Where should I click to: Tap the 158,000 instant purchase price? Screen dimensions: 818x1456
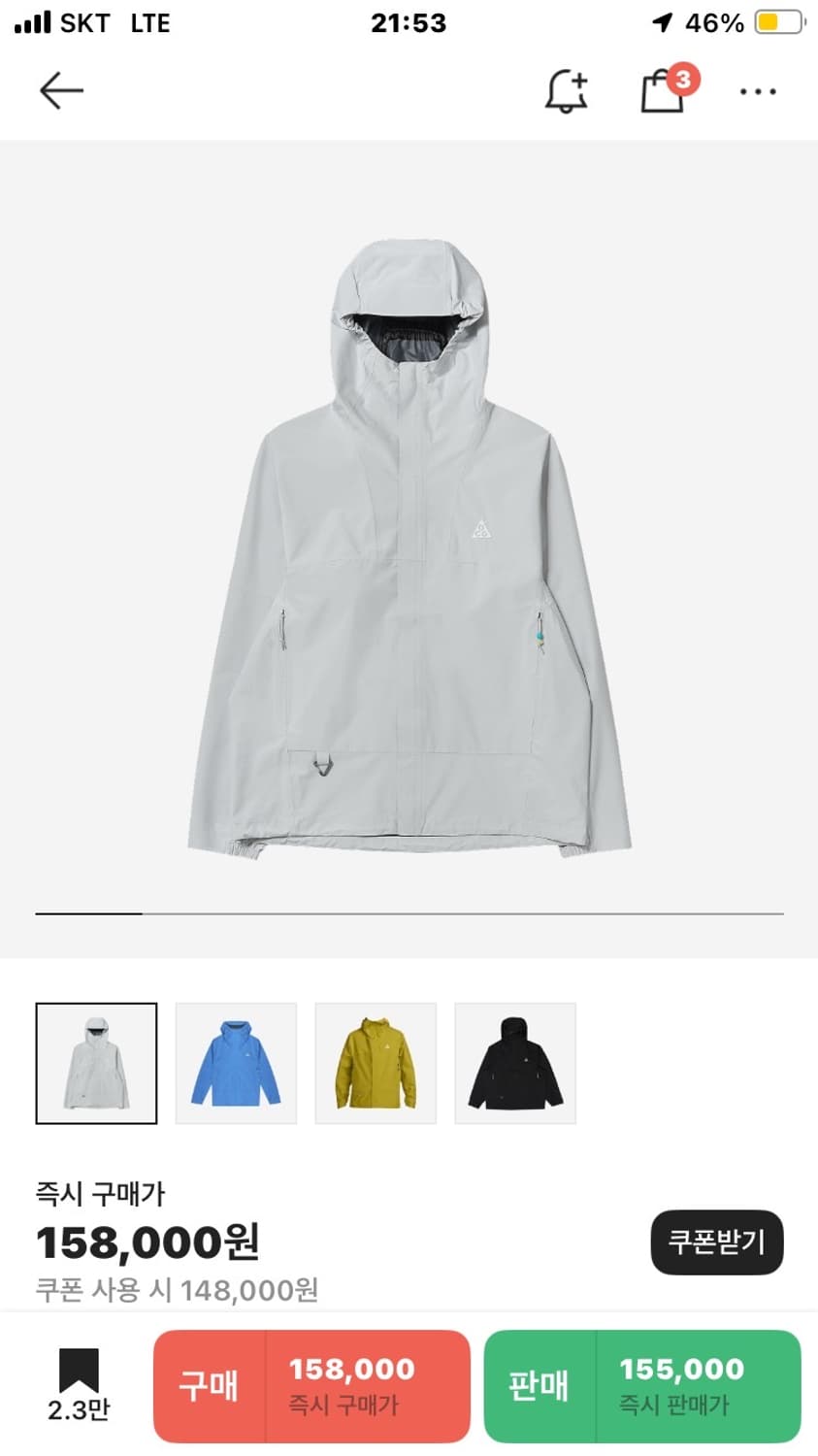[x=349, y=1386]
